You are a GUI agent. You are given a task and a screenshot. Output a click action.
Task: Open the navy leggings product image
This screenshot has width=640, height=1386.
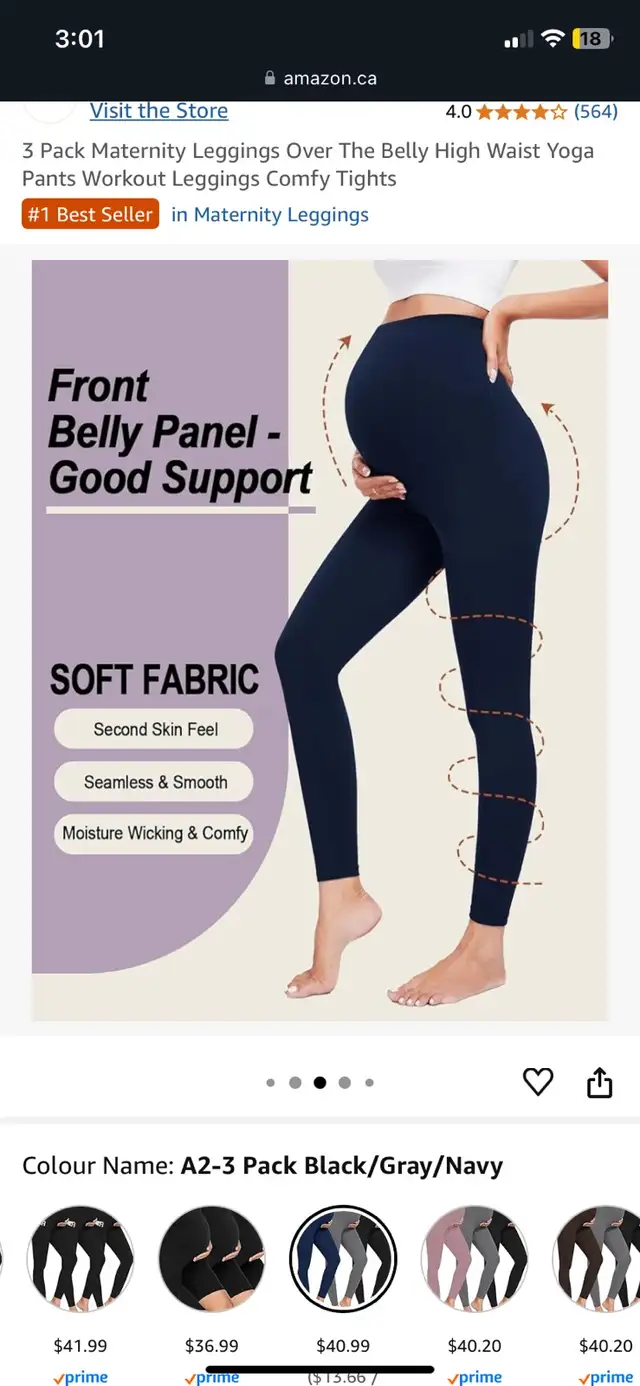320,640
